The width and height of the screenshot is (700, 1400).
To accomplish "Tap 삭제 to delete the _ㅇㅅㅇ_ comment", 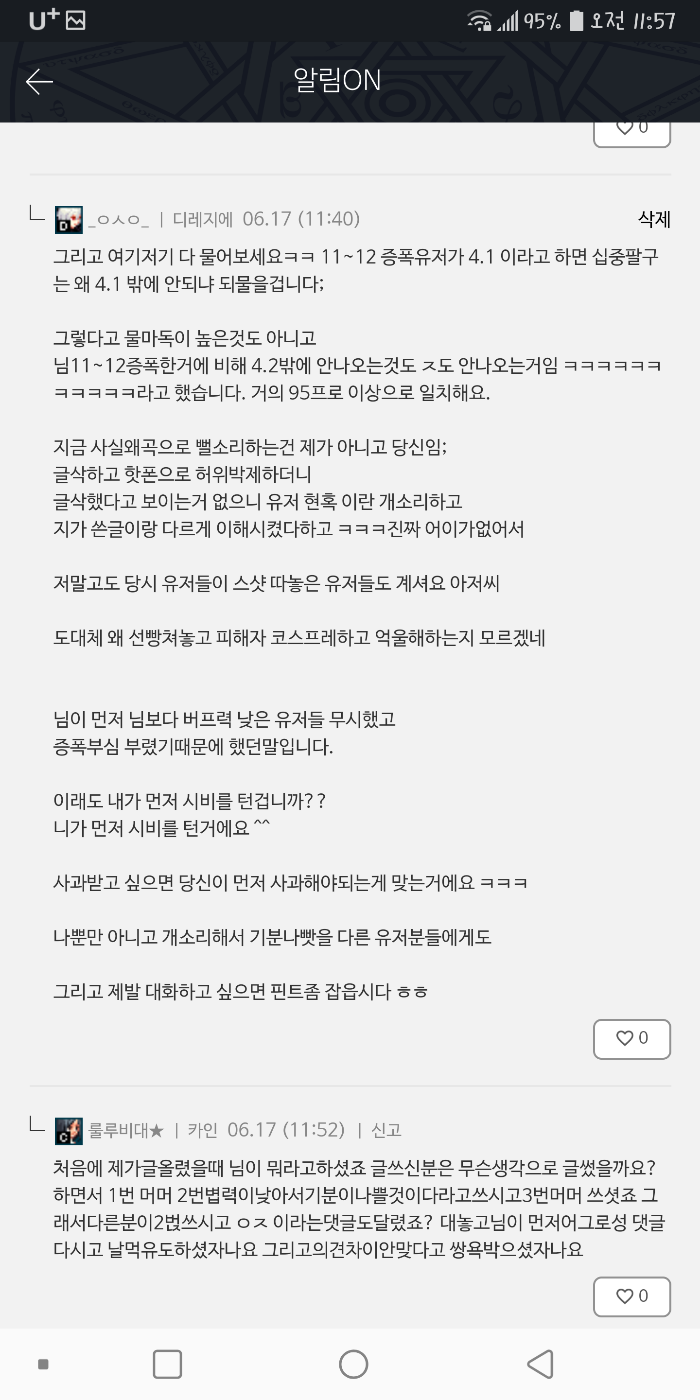I will click(654, 219).
